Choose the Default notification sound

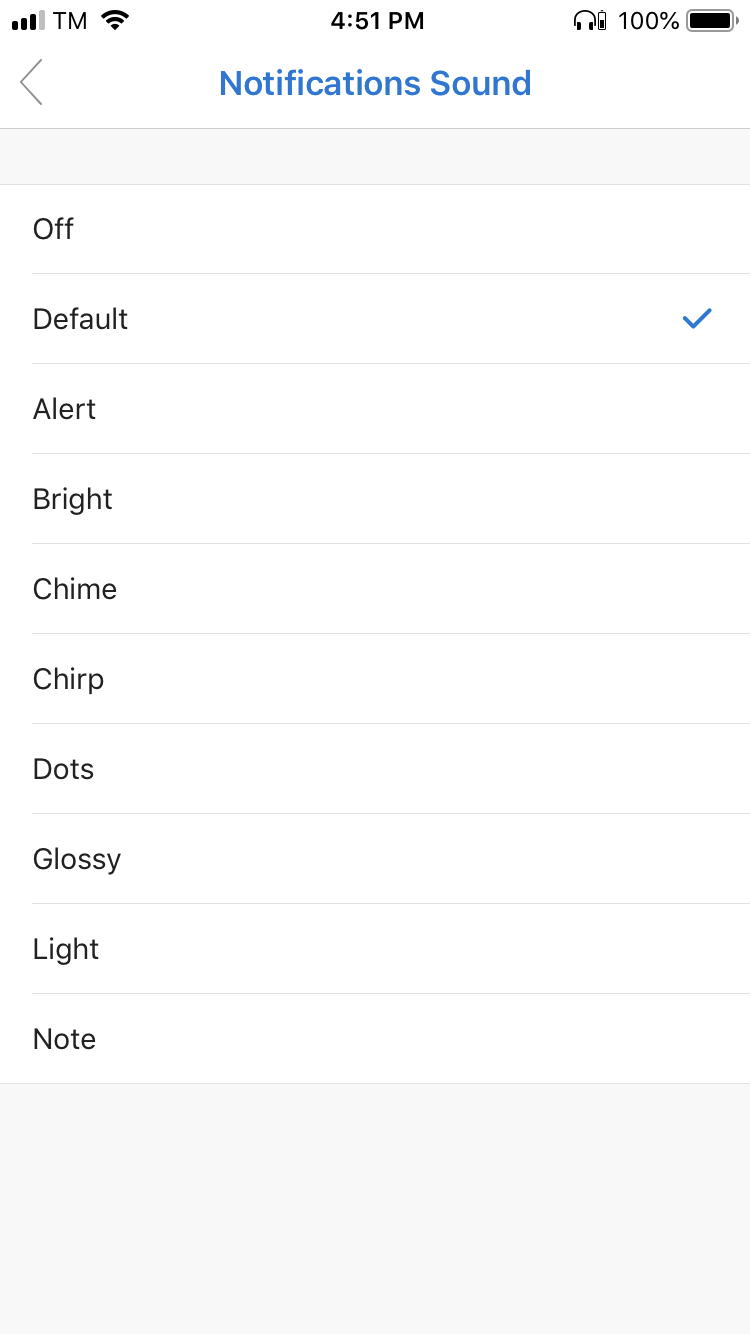click(x=375, y=319)
